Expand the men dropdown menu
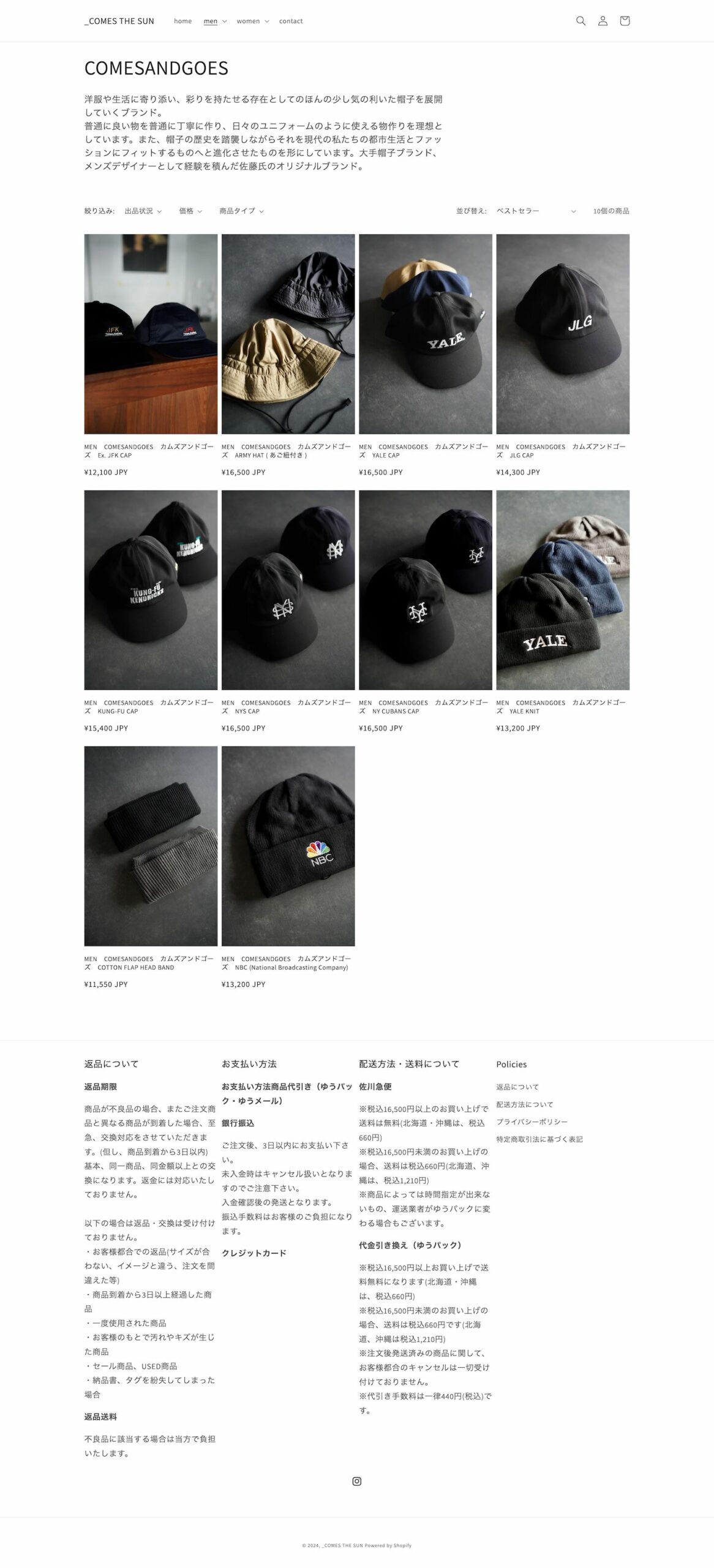This screenshot has height=1568, width=714. tap(215, 21)
